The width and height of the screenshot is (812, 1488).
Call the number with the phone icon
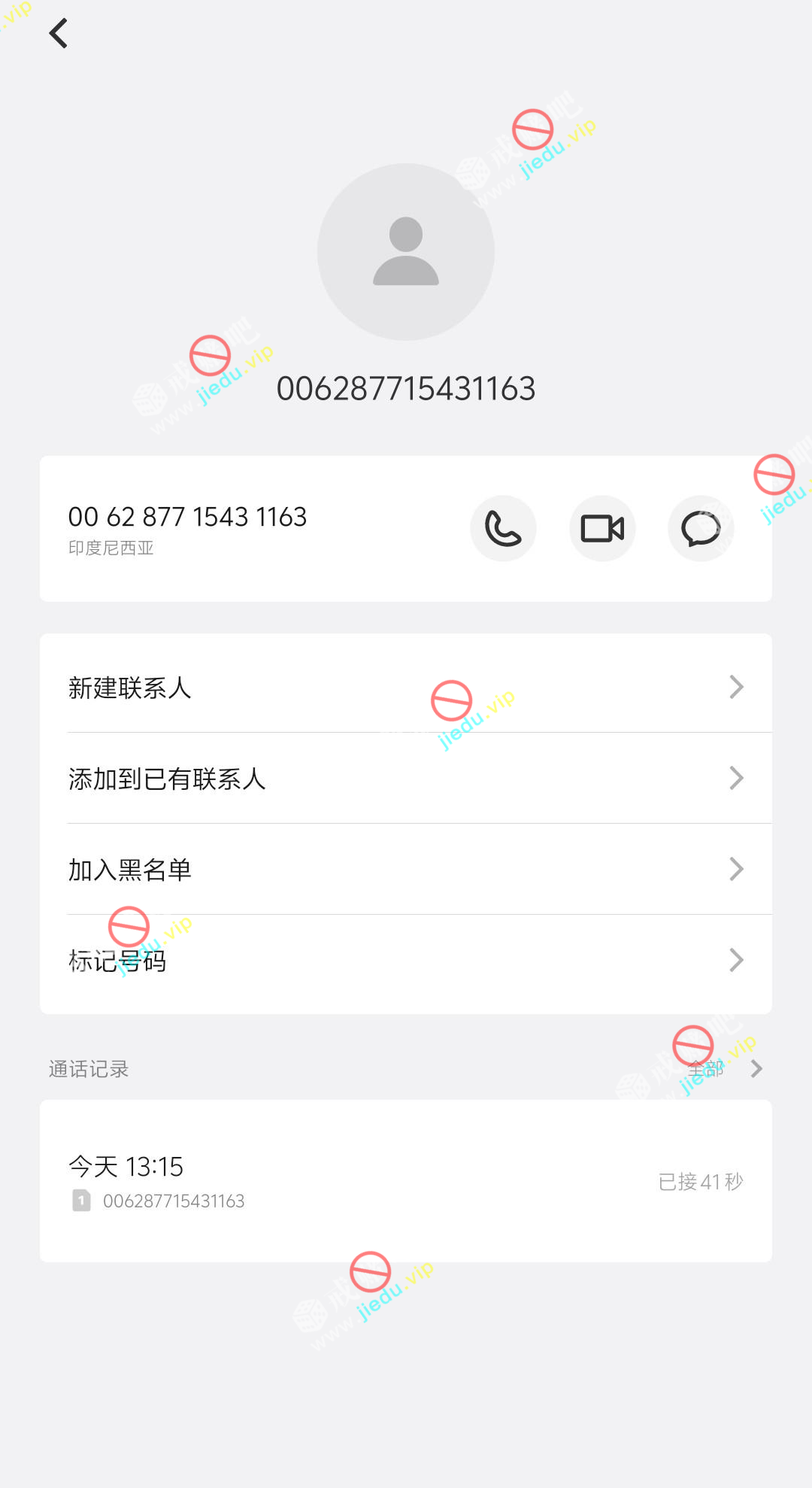[x=503, y=528]
